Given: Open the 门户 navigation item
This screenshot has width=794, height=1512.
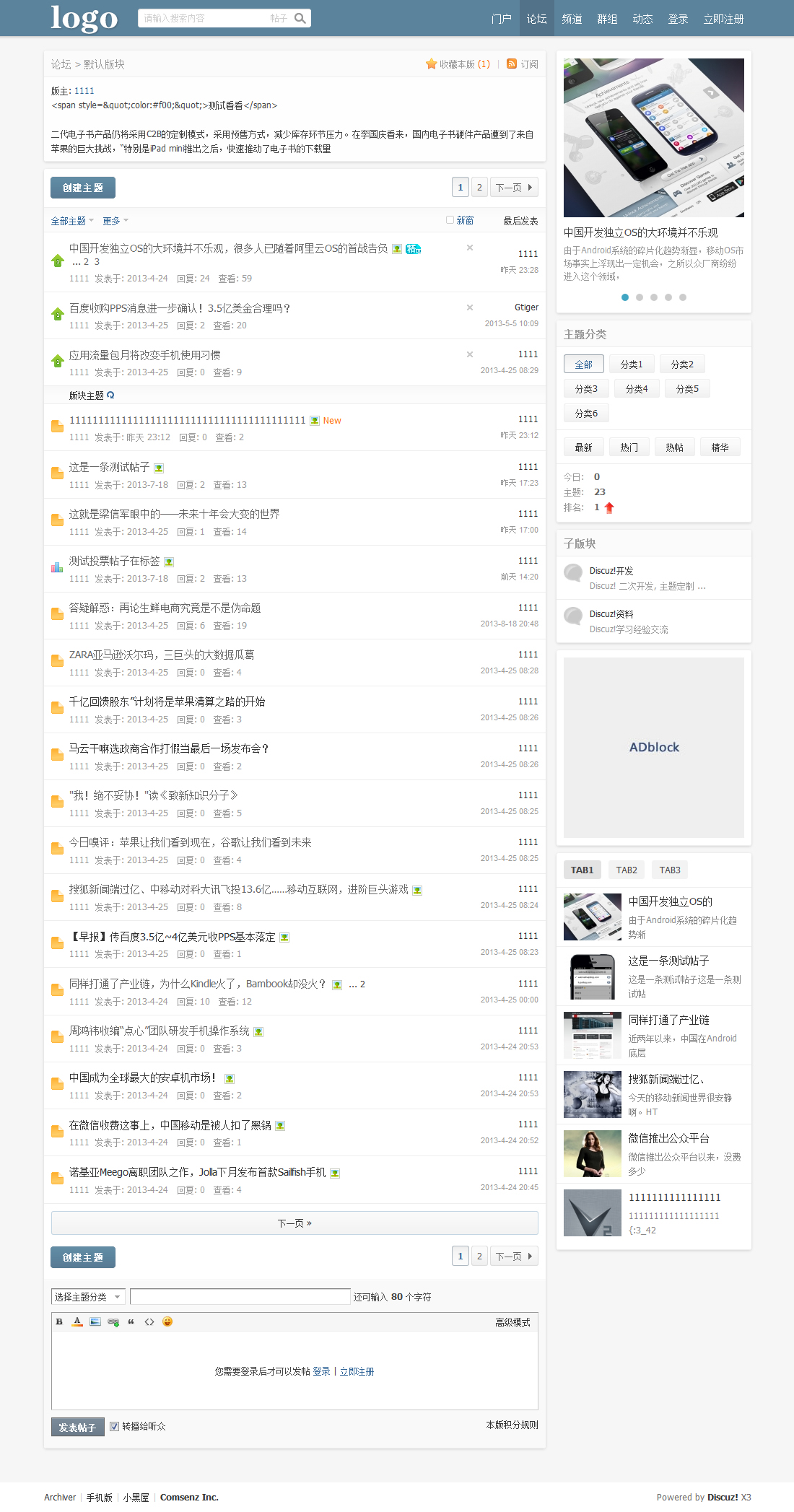Looking at the screenshot, I should [x=501, y=19].
